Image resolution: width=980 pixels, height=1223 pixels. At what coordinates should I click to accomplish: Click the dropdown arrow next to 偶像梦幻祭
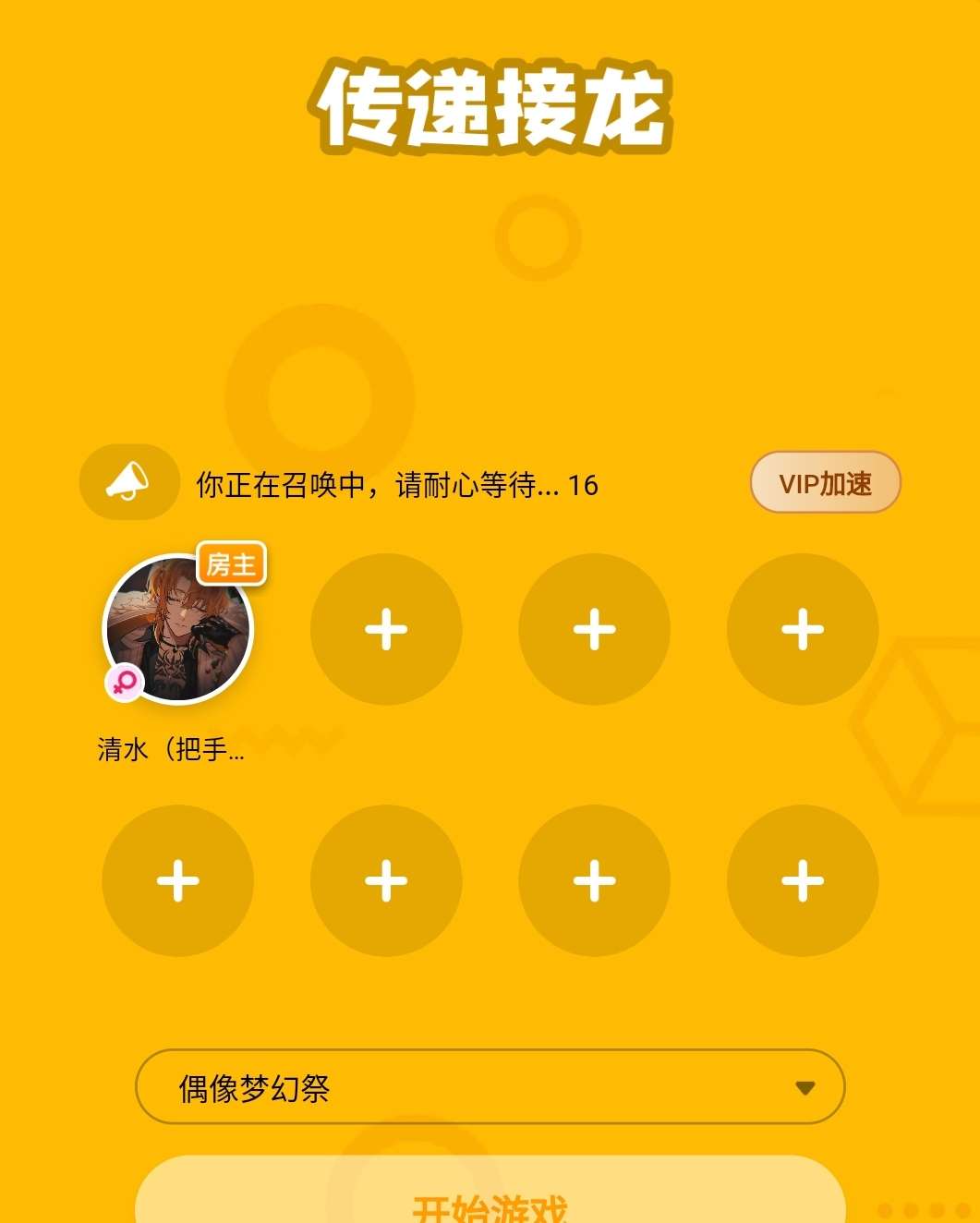[x=806, y=1088]
